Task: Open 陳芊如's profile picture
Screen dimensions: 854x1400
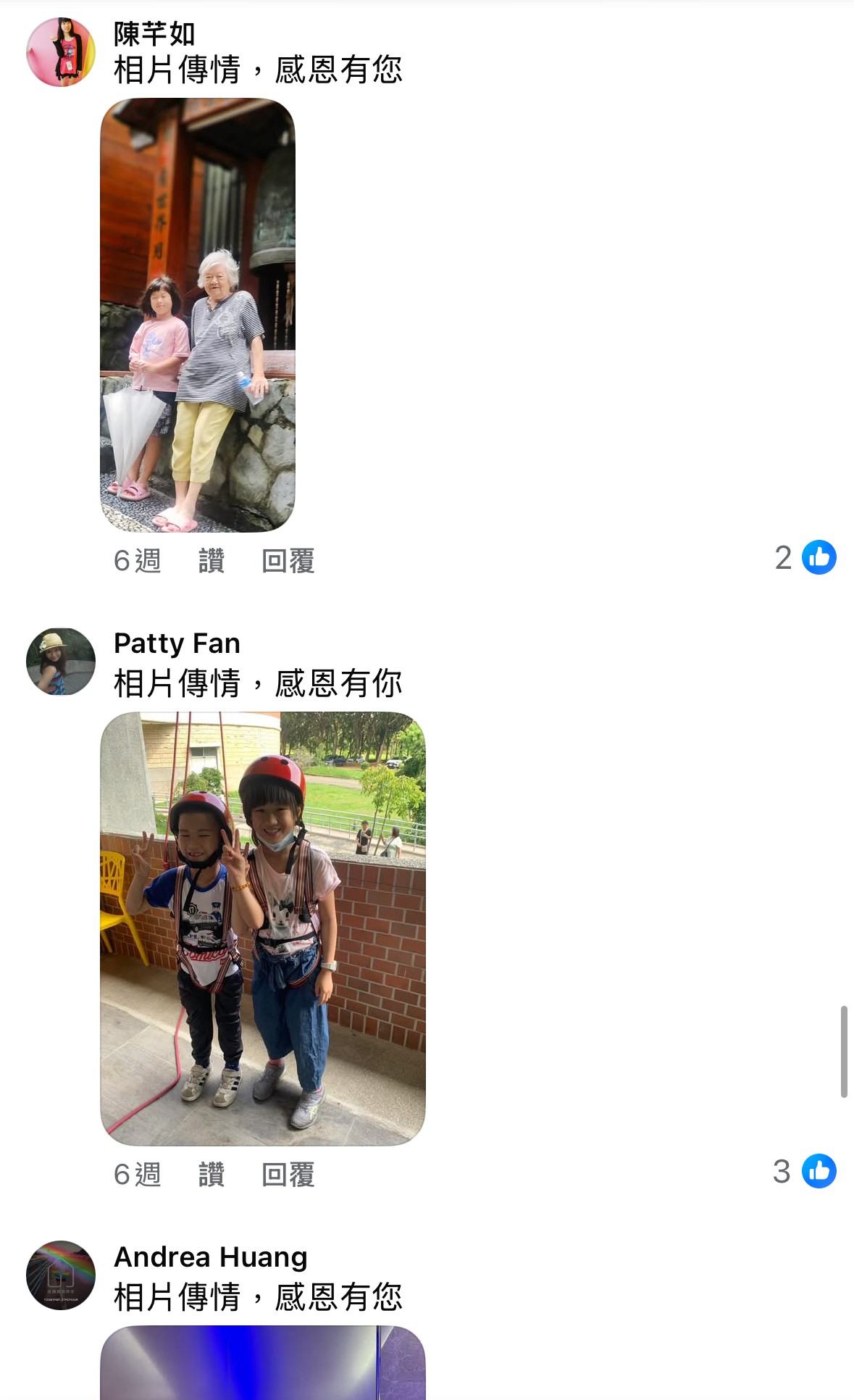Action: pyautogui.click(x=61, y=52)
